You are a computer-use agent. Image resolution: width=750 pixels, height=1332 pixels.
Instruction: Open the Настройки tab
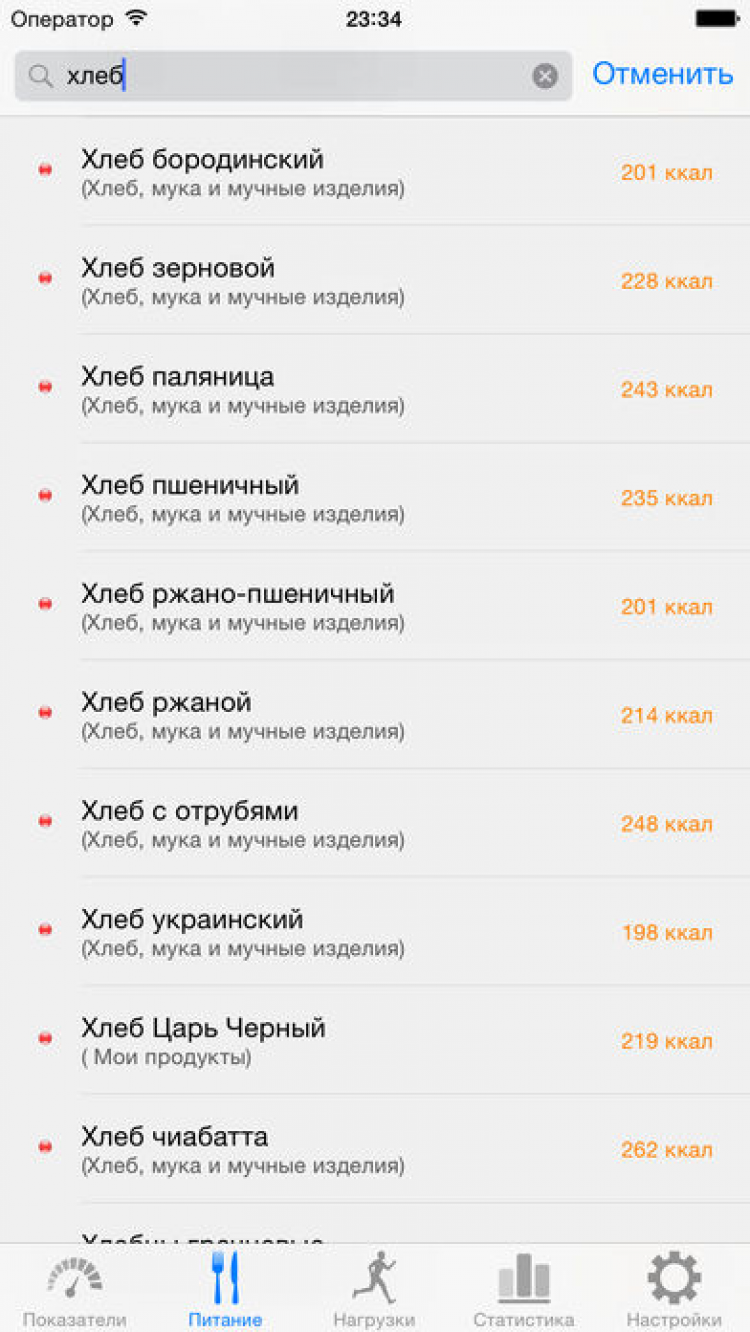tap(674, 1290)
